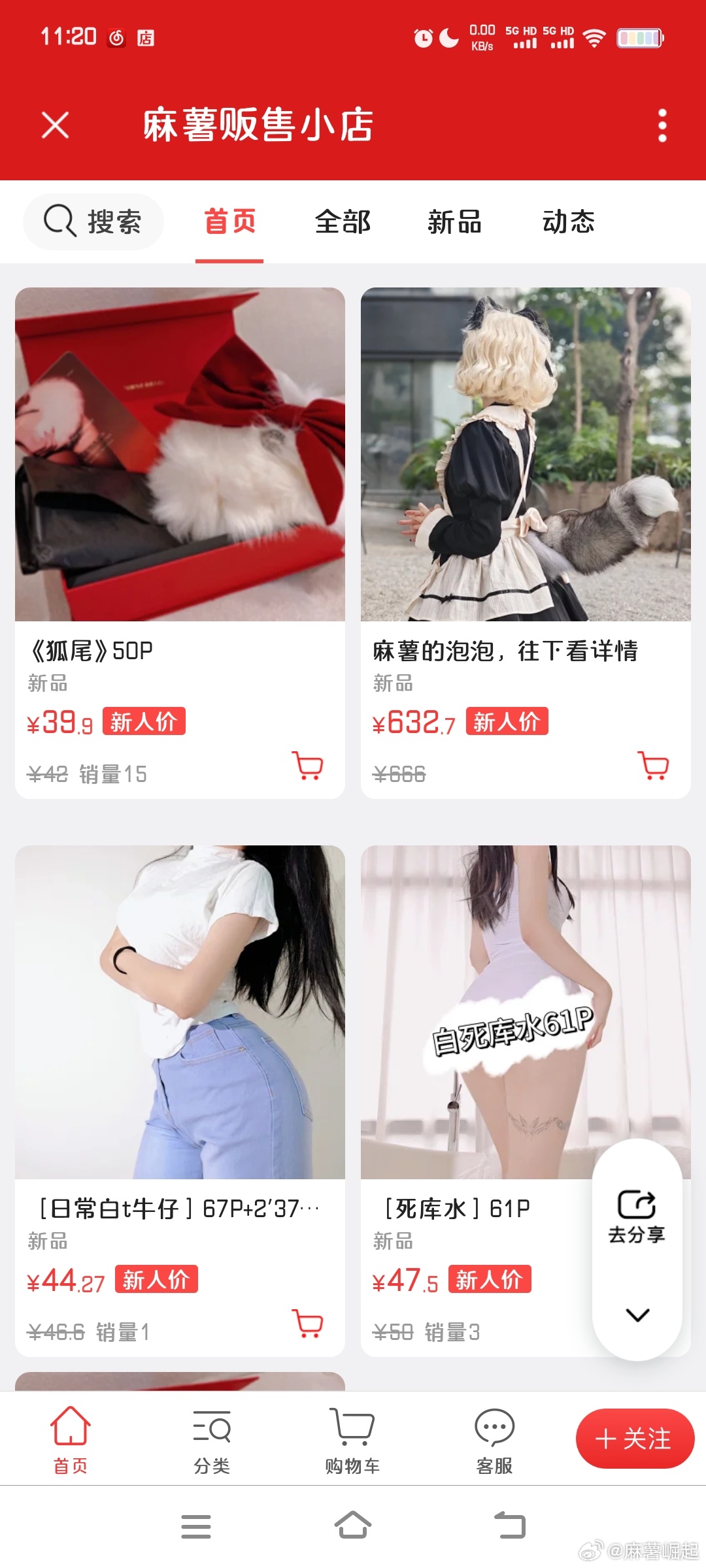The image size is (706, 1568).
Task: Select the 首页 top tab
Action: click(x=229, y=221)
